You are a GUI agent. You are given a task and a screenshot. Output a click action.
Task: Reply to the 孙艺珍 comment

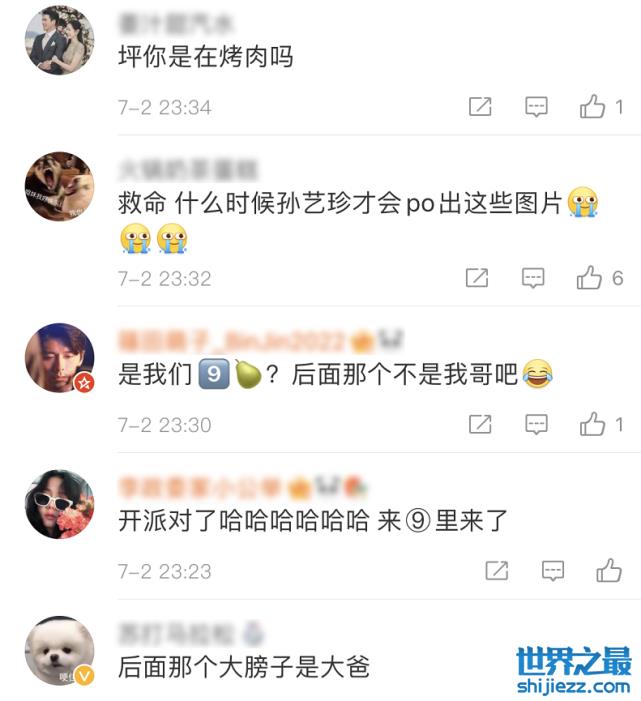click(534, 278)
